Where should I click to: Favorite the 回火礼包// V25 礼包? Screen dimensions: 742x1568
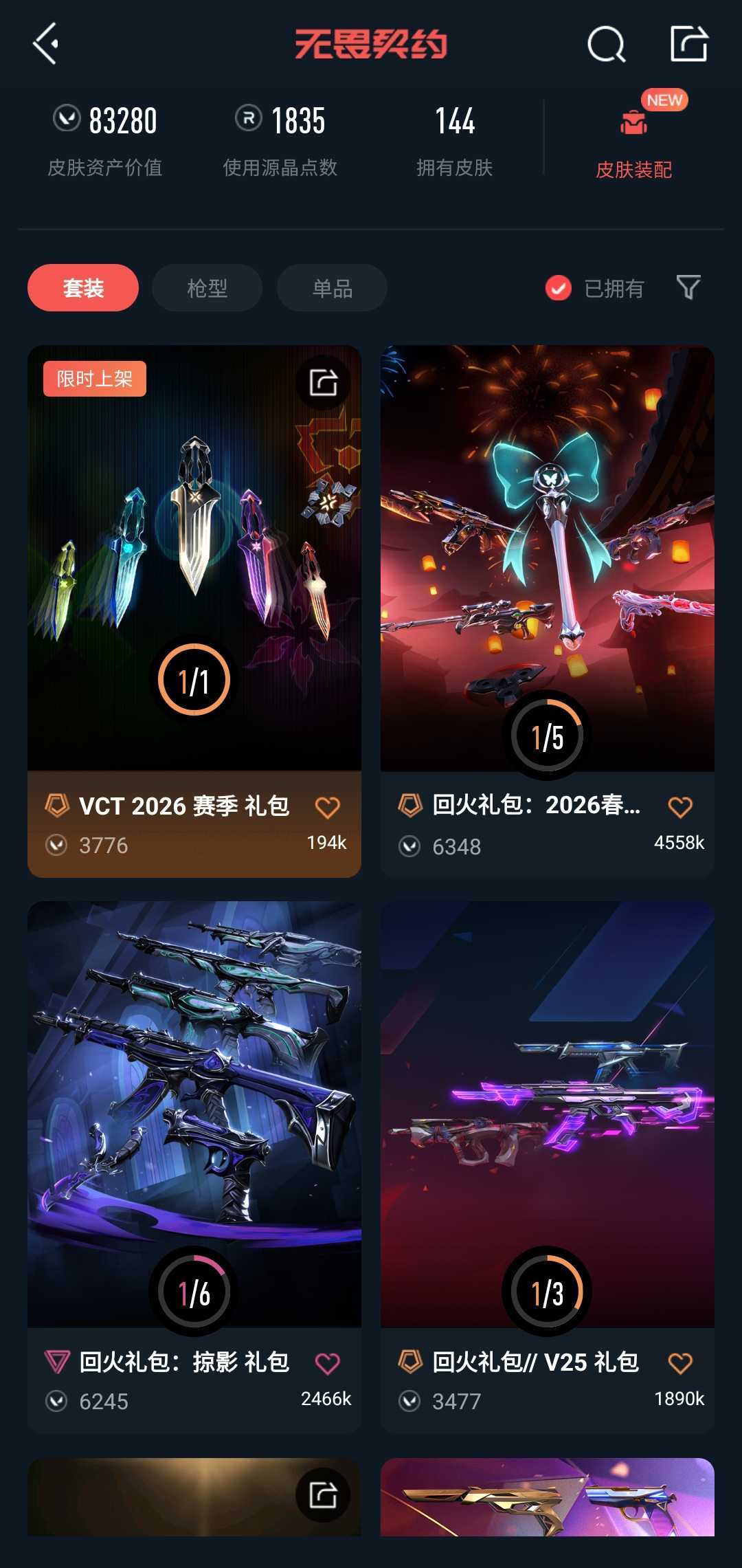tap(680, 1363)
